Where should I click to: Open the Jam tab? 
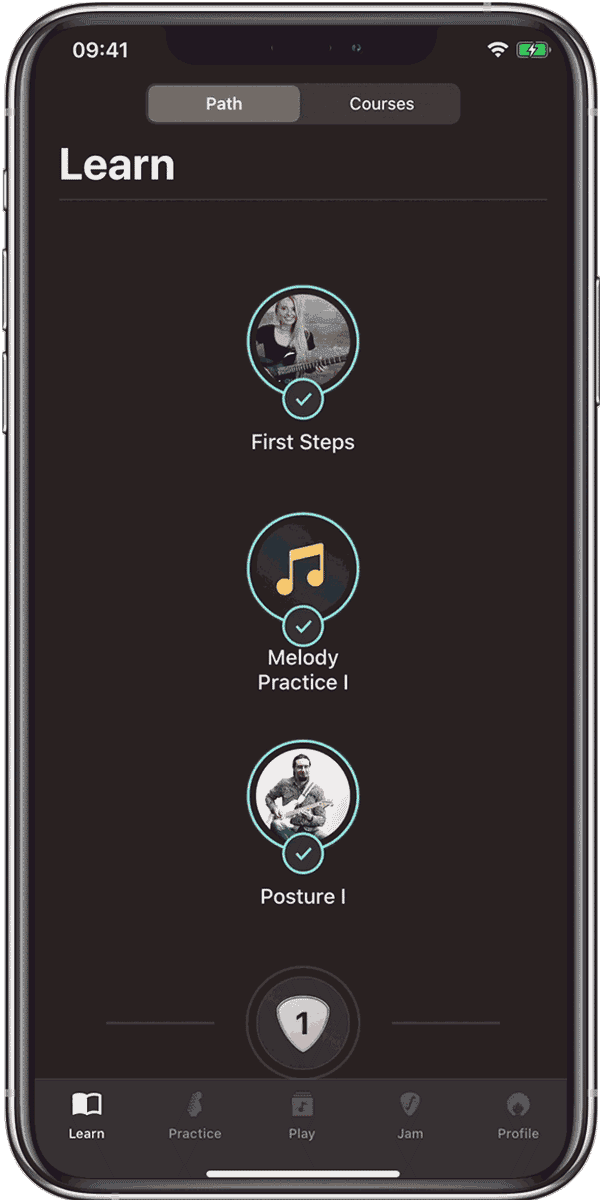[410, 1115]
